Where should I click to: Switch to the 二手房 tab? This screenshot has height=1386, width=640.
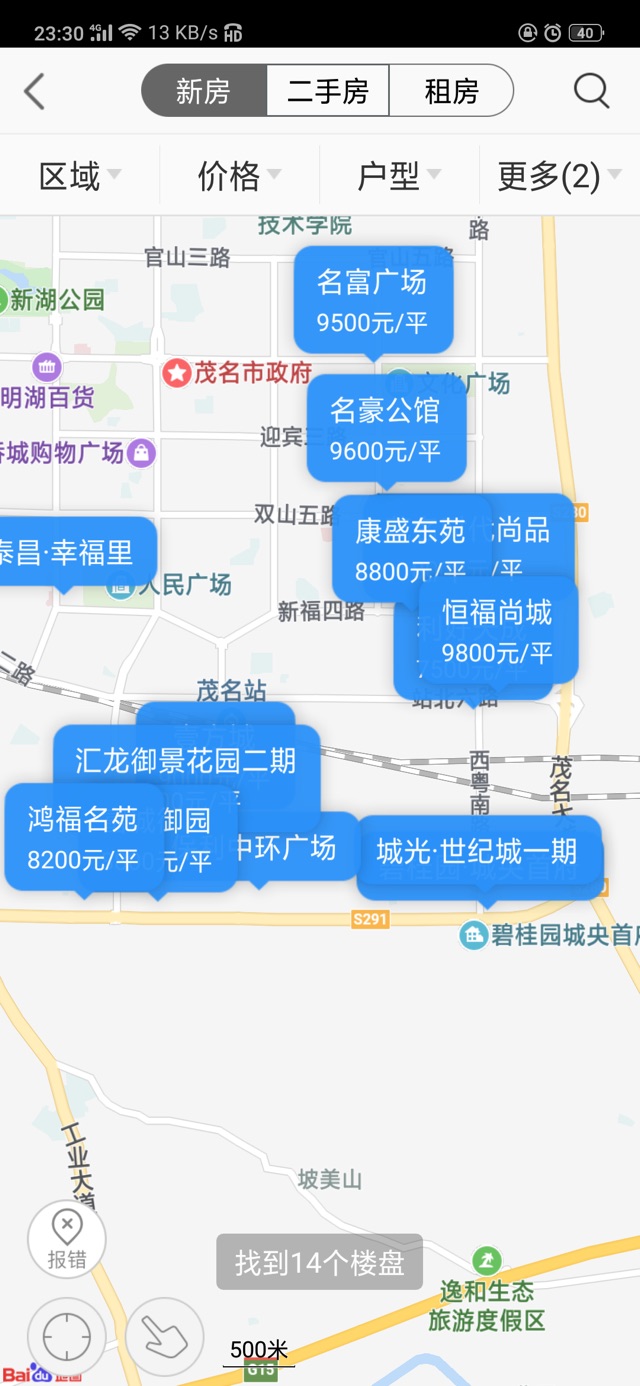click(x=328, y=91)
